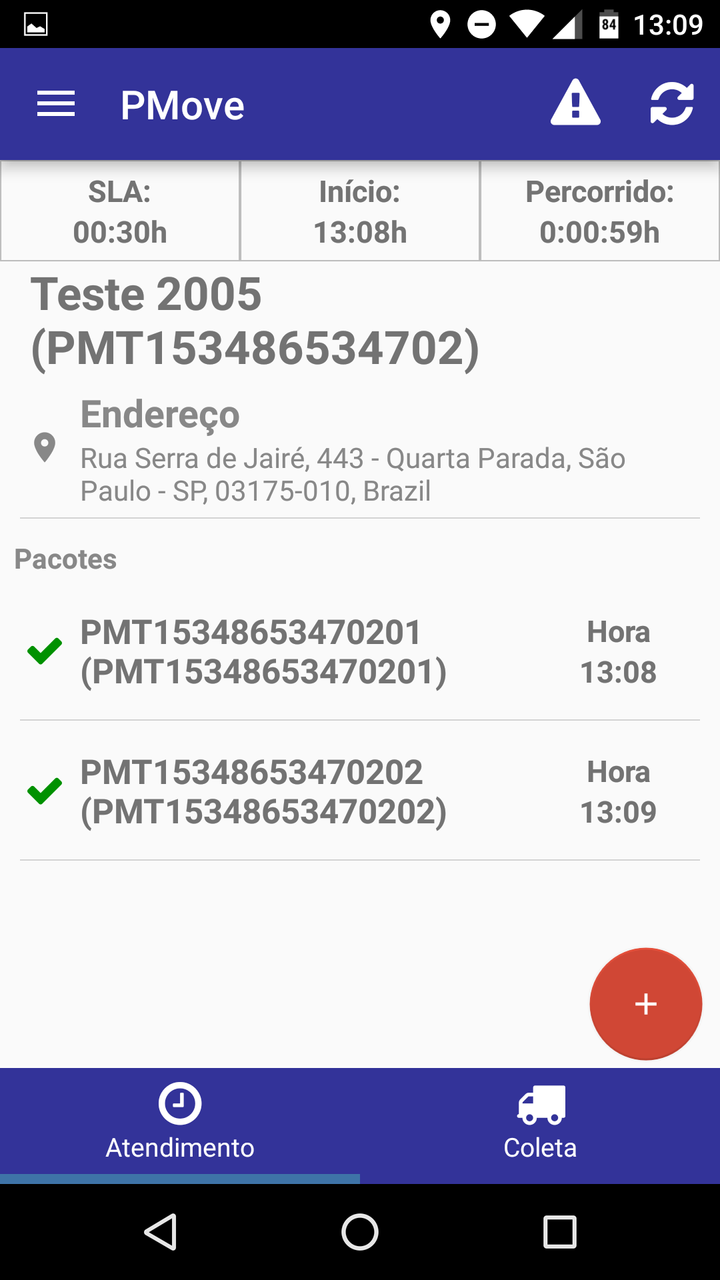Viewport: 720px width, 1280px height.
Task: Switch to the Atendimento tab
Action: click(180, 1124)
